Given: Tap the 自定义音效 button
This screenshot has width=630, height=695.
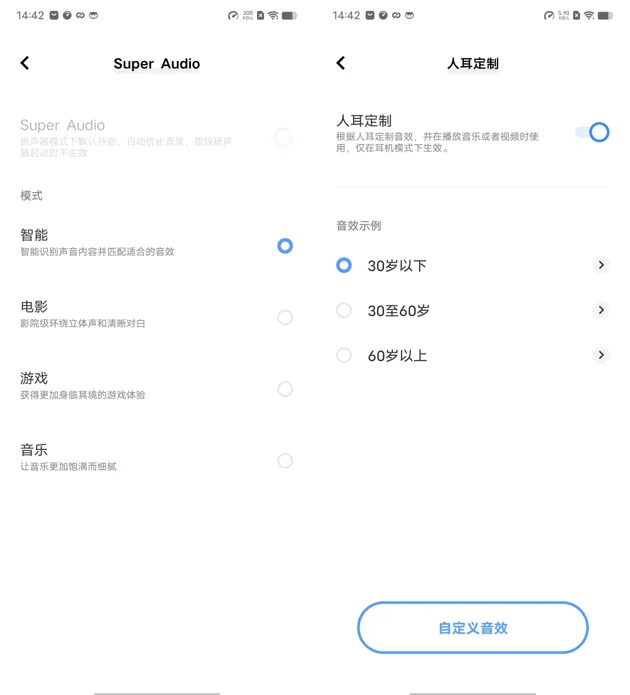Looking at the screenshot, I should (x=472, y=628).
